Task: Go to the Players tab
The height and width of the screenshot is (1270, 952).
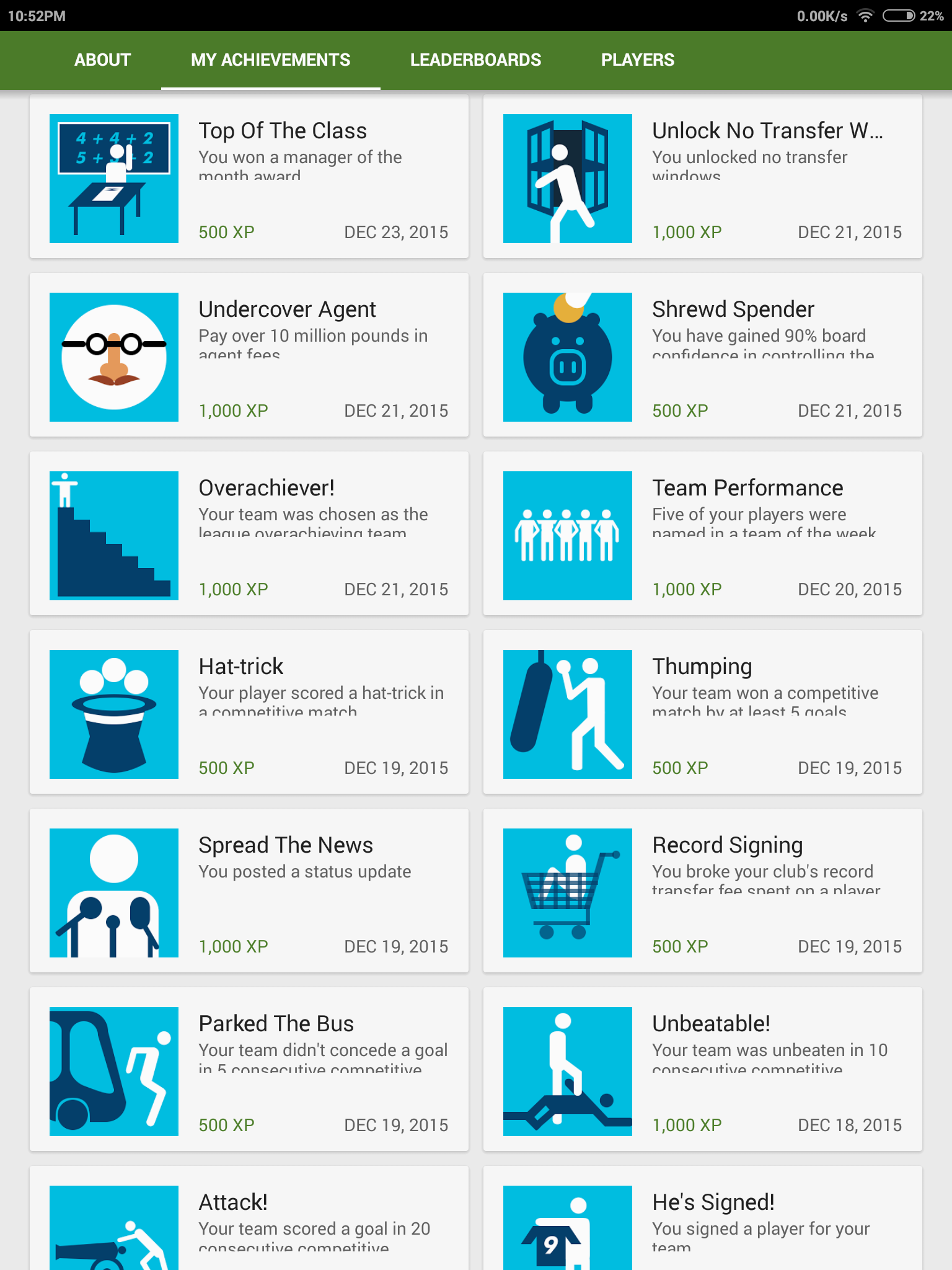Action: pyautogui.click(x=637, y=60)
